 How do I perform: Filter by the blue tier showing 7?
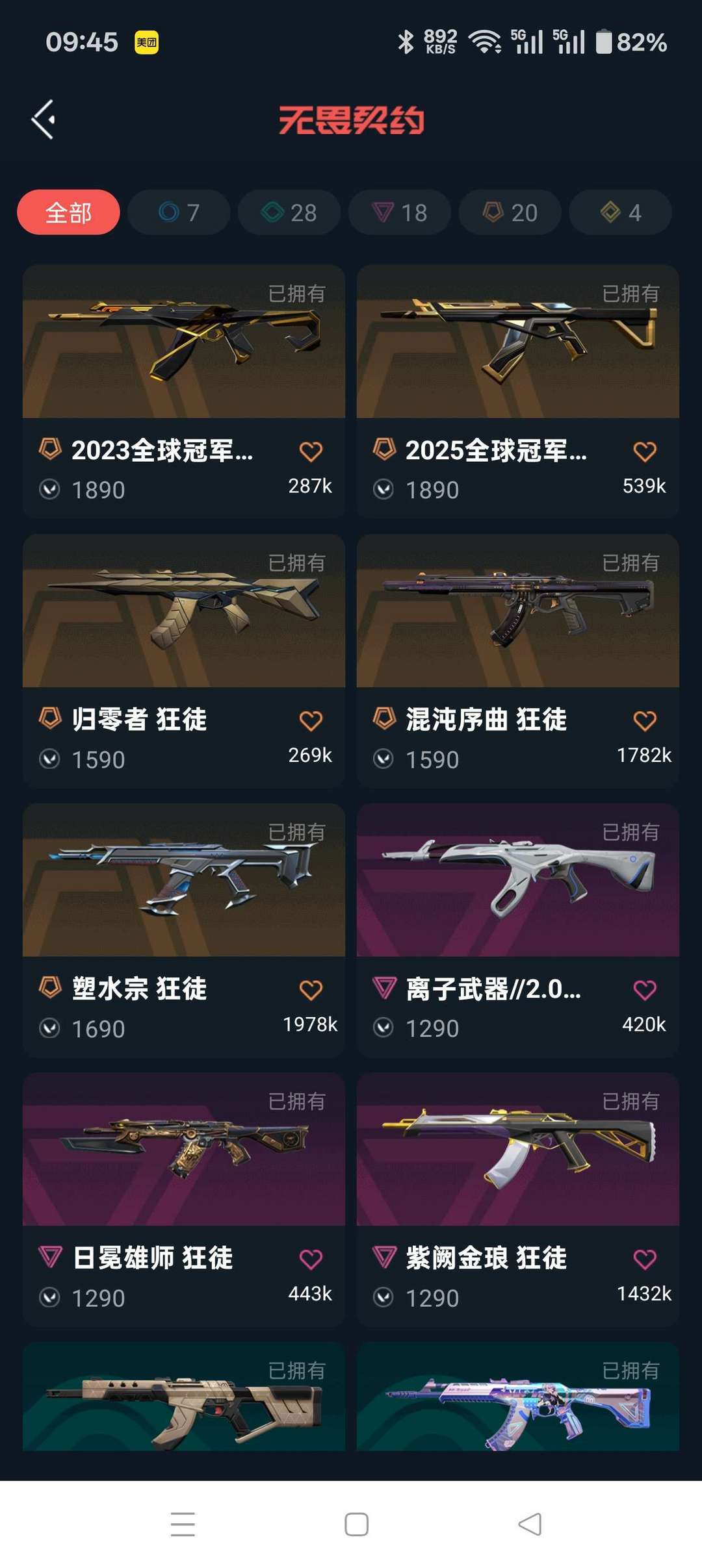[179, 212]
